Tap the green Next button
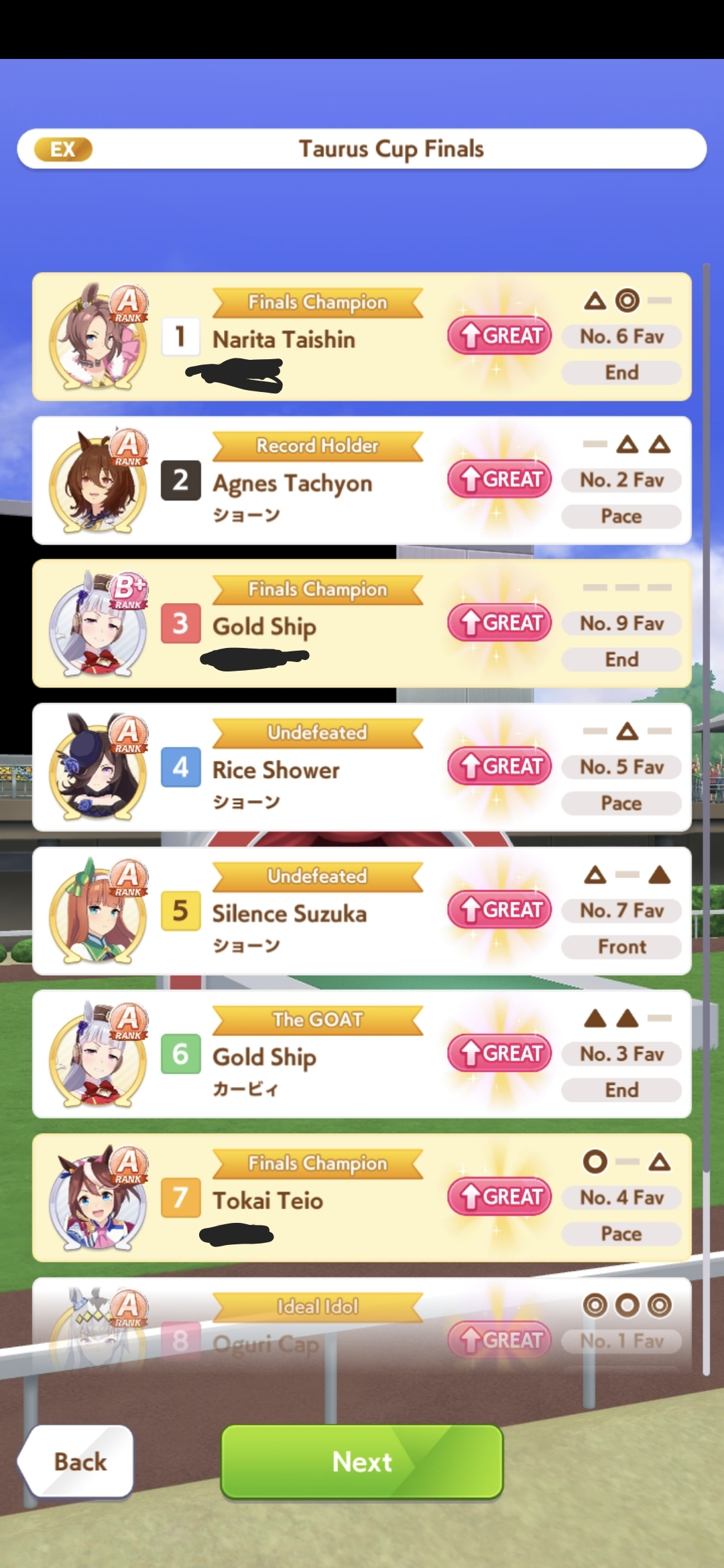724x1568 pixels. pos(362,1461)
